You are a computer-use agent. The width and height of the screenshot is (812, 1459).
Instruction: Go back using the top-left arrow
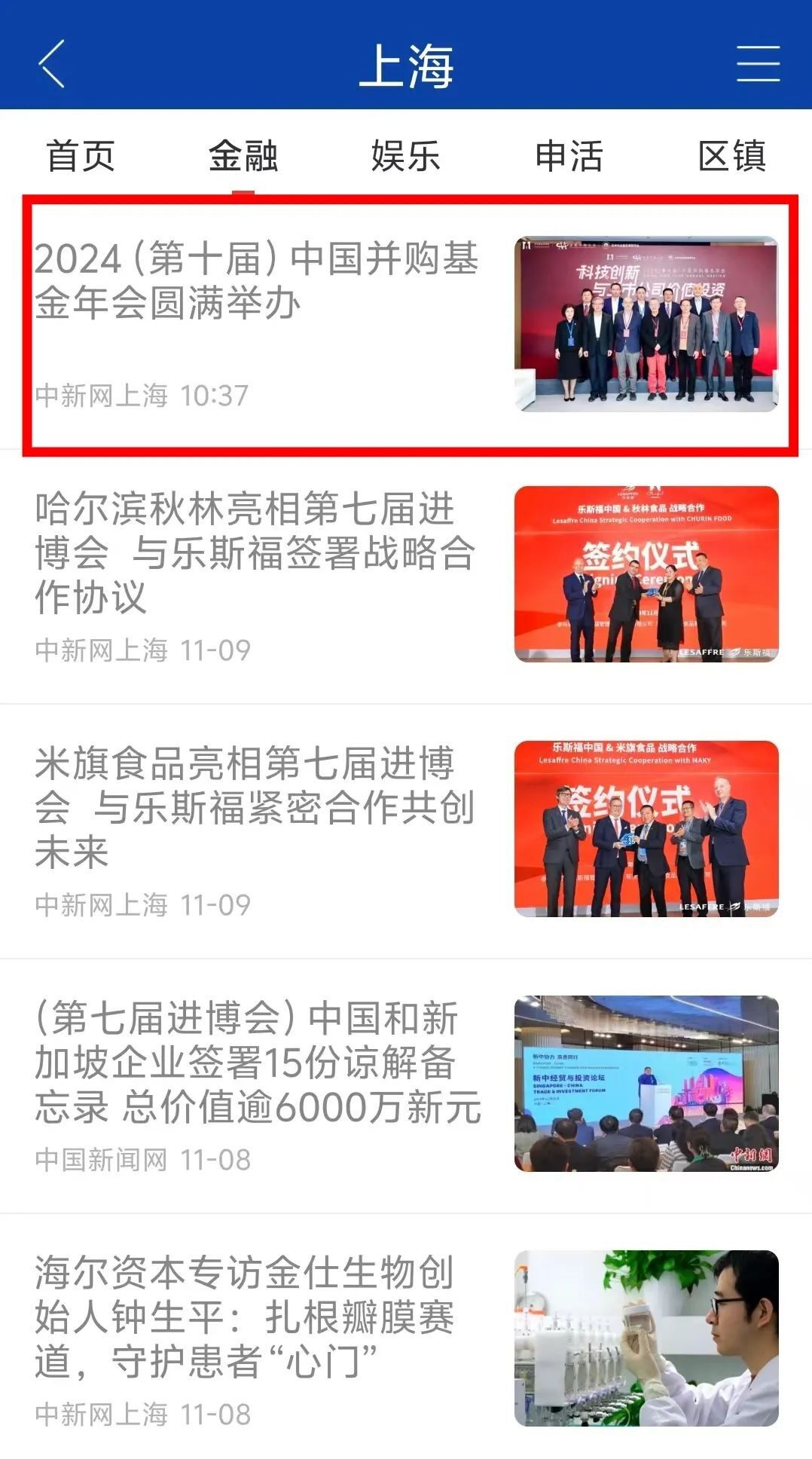tap(51, 64)
